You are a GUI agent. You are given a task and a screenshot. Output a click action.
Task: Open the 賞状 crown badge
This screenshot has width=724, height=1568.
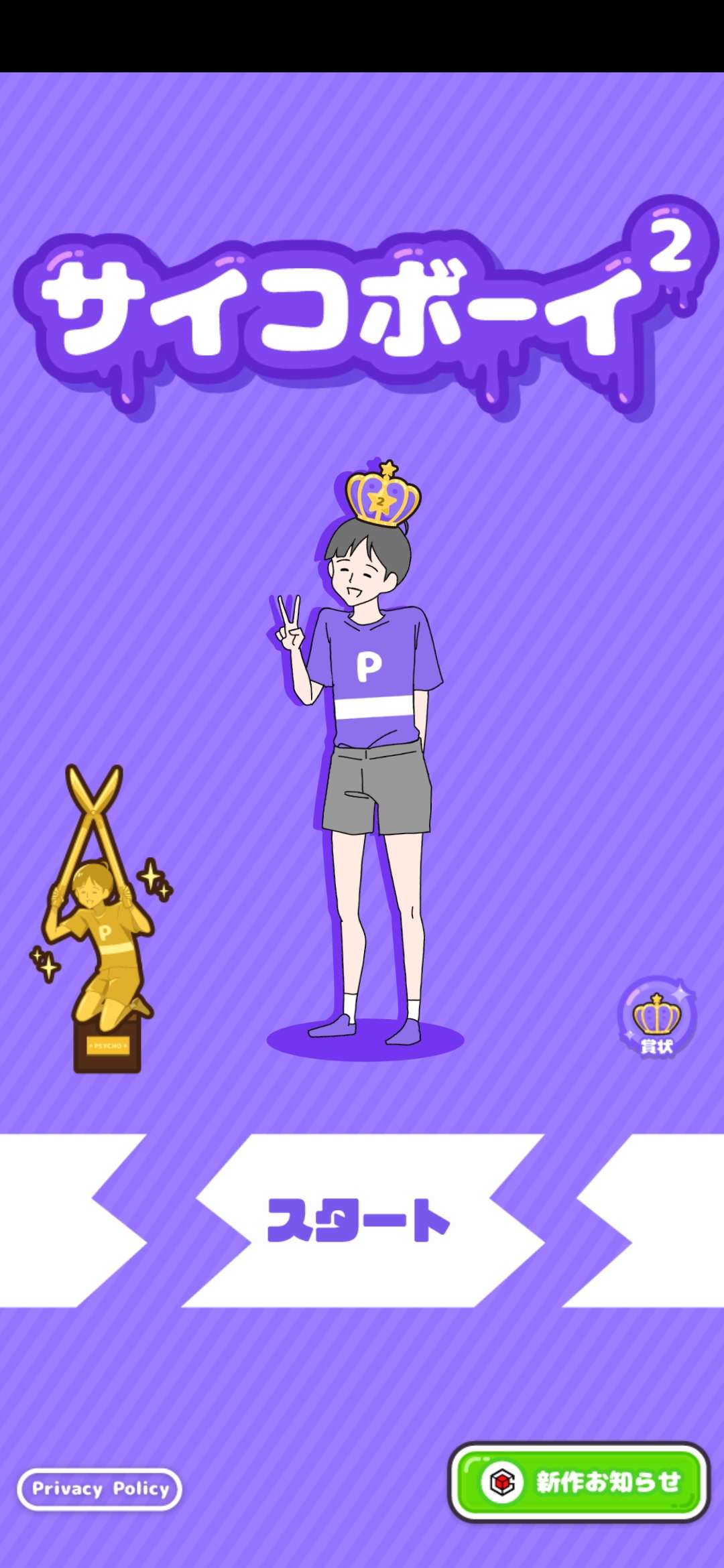[657, 1019]
